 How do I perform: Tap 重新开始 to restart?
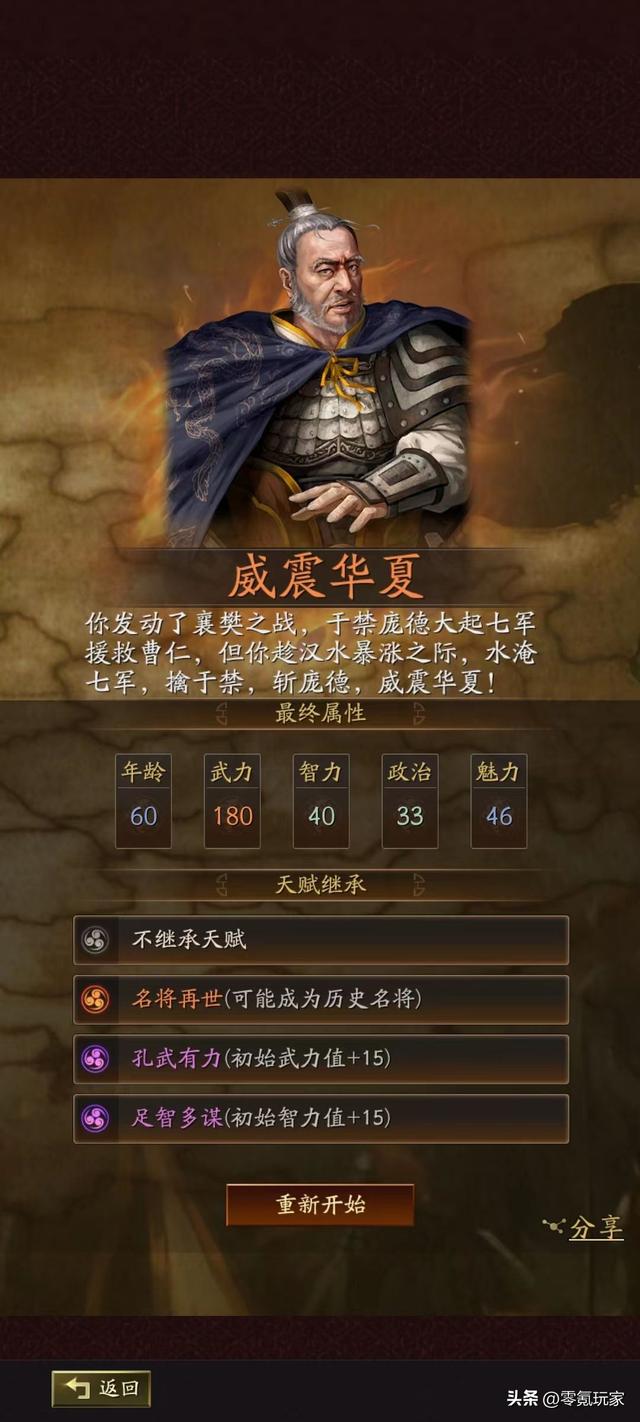coord(320,1205)
